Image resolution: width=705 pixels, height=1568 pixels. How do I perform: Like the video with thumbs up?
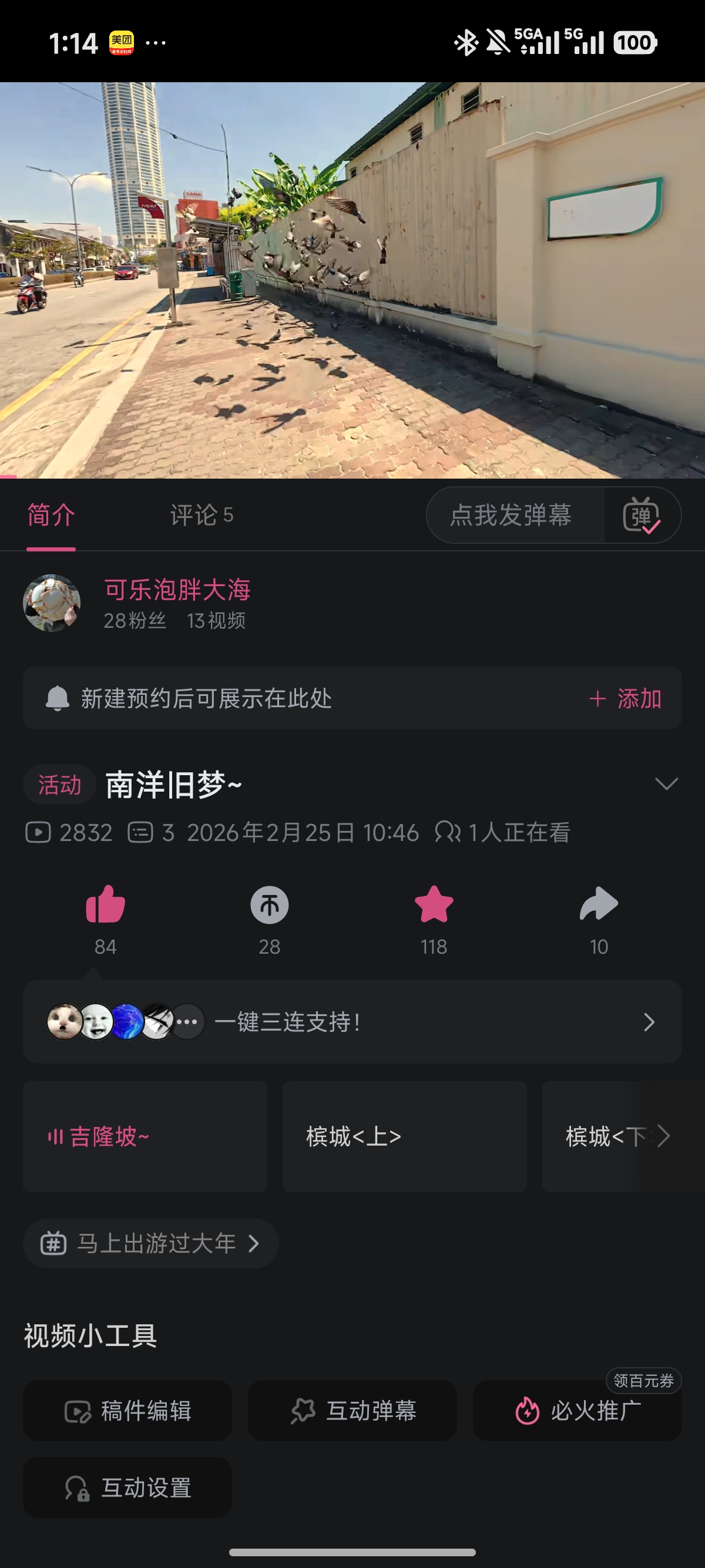(x=105, y=904)
